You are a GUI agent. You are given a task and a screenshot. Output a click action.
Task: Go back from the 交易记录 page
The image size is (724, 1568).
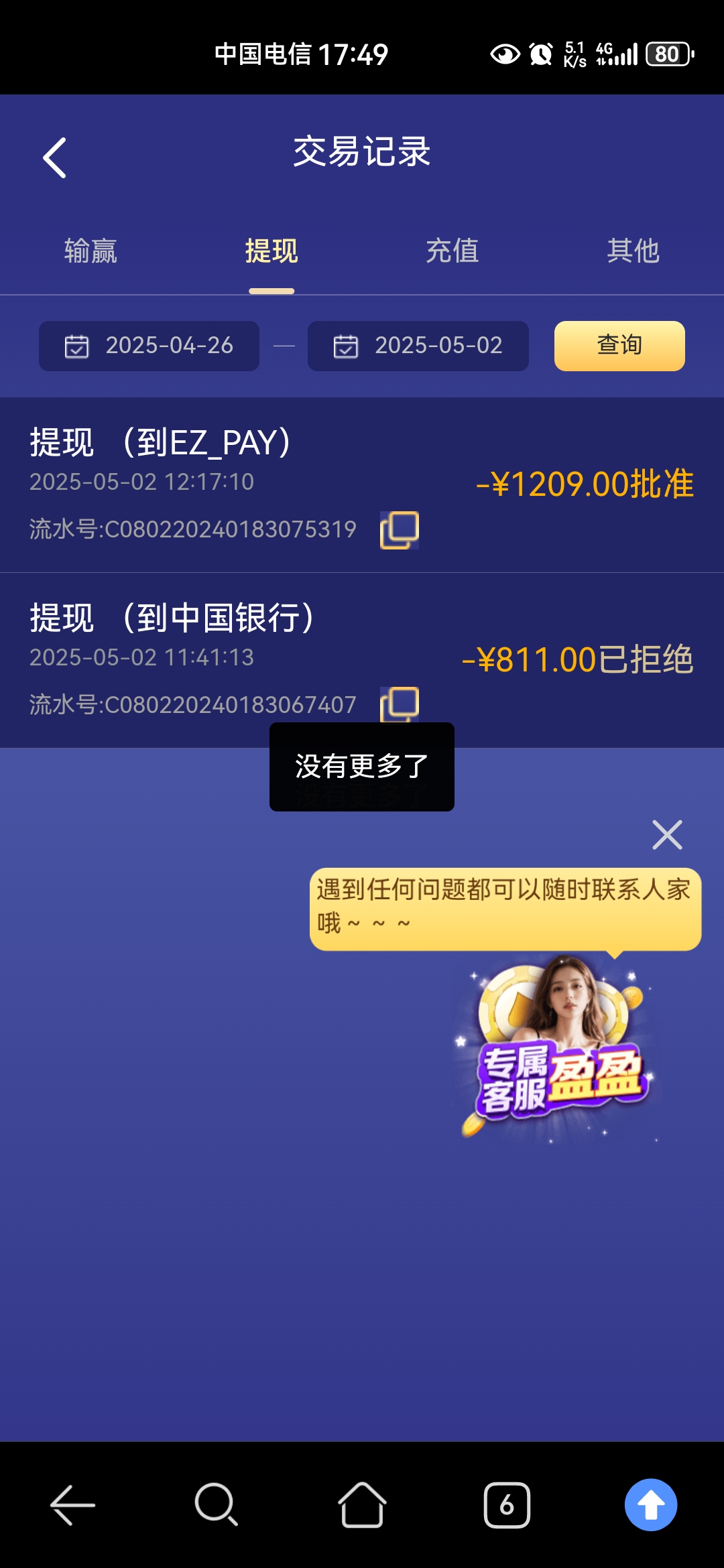[x=55, y=158]
